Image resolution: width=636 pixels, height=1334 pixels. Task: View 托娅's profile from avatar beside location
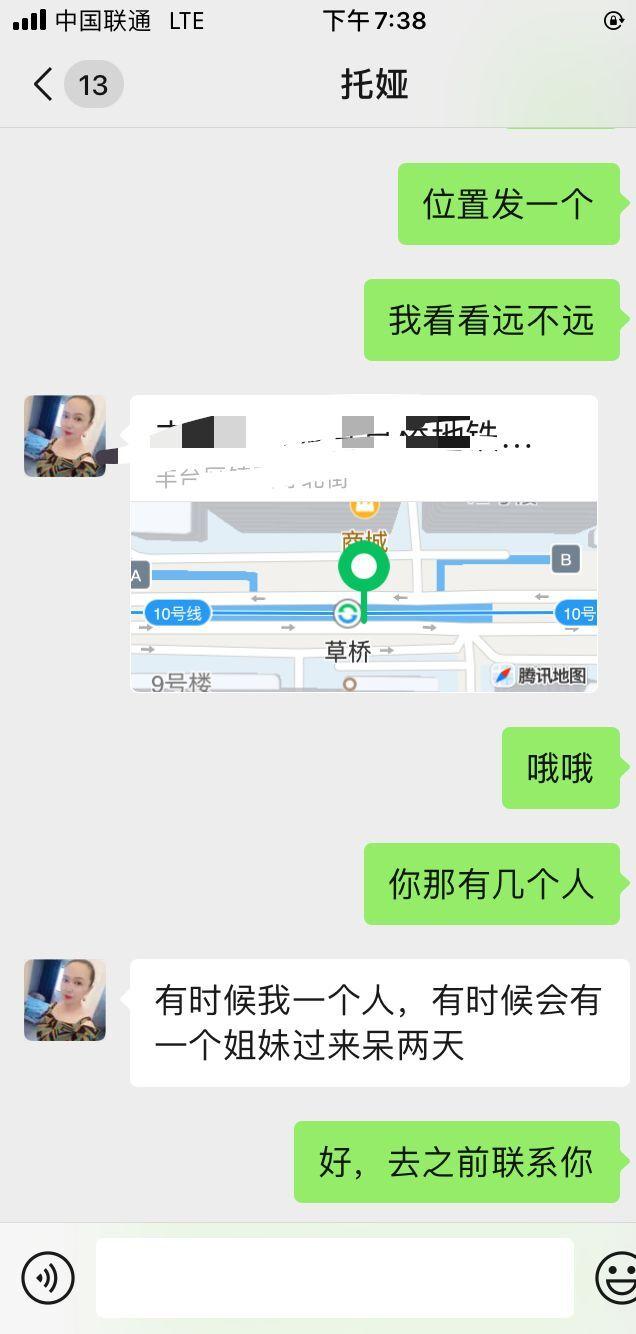click(65, 436)
